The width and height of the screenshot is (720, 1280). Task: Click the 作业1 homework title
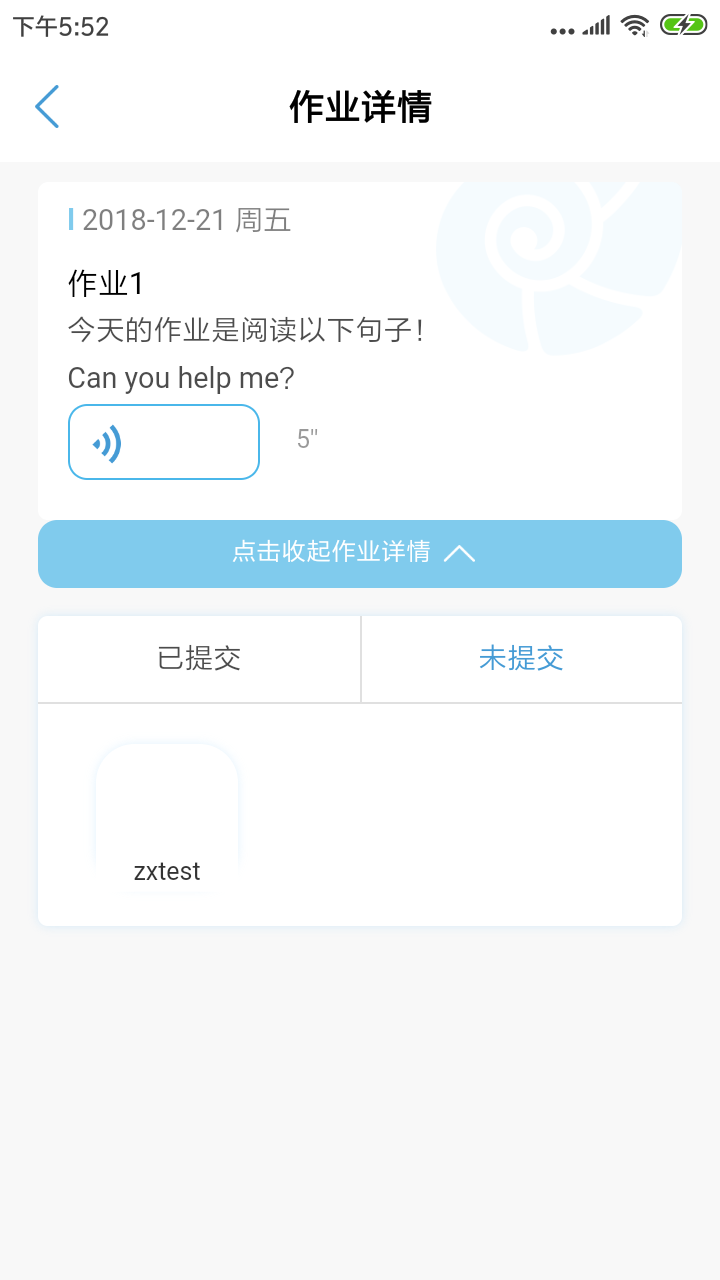point(103,283)
